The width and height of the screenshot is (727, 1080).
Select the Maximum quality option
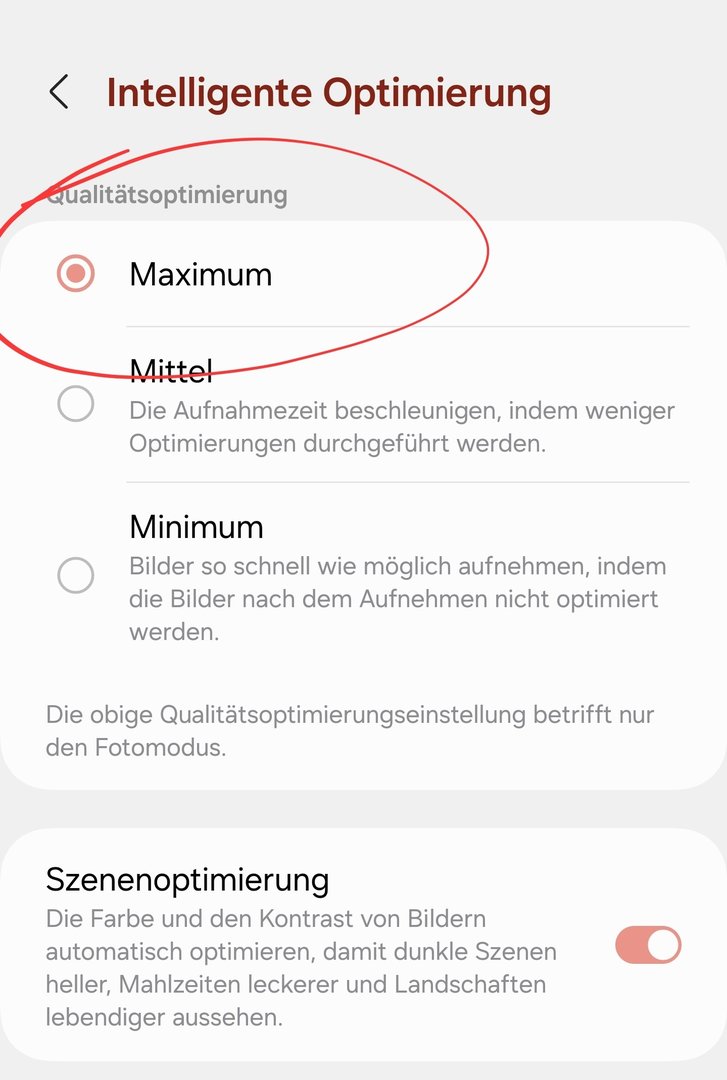tap(76, 273)
